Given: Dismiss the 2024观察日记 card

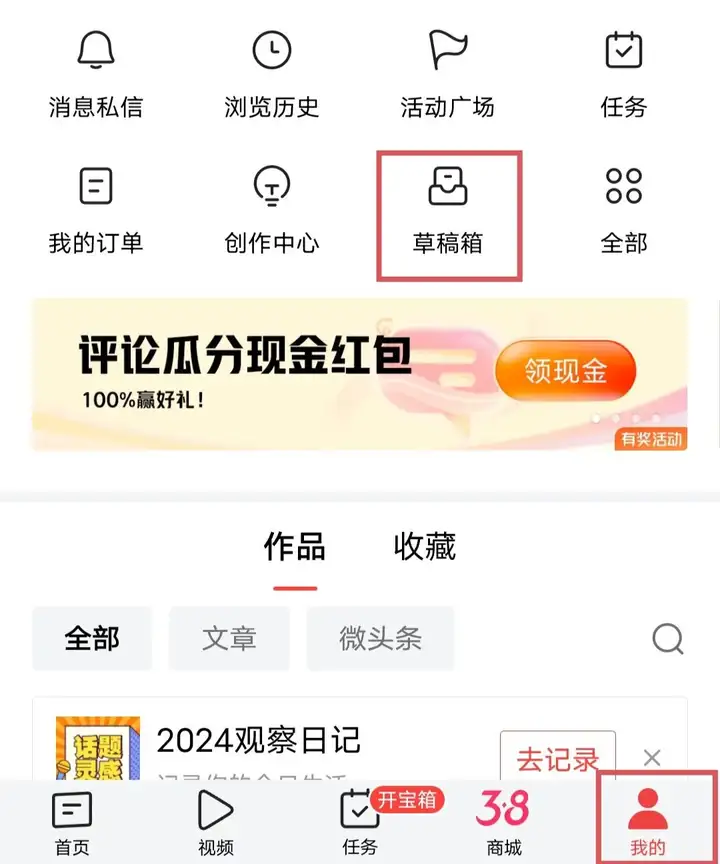Looking at the screenshot, I should coord(652,758).
